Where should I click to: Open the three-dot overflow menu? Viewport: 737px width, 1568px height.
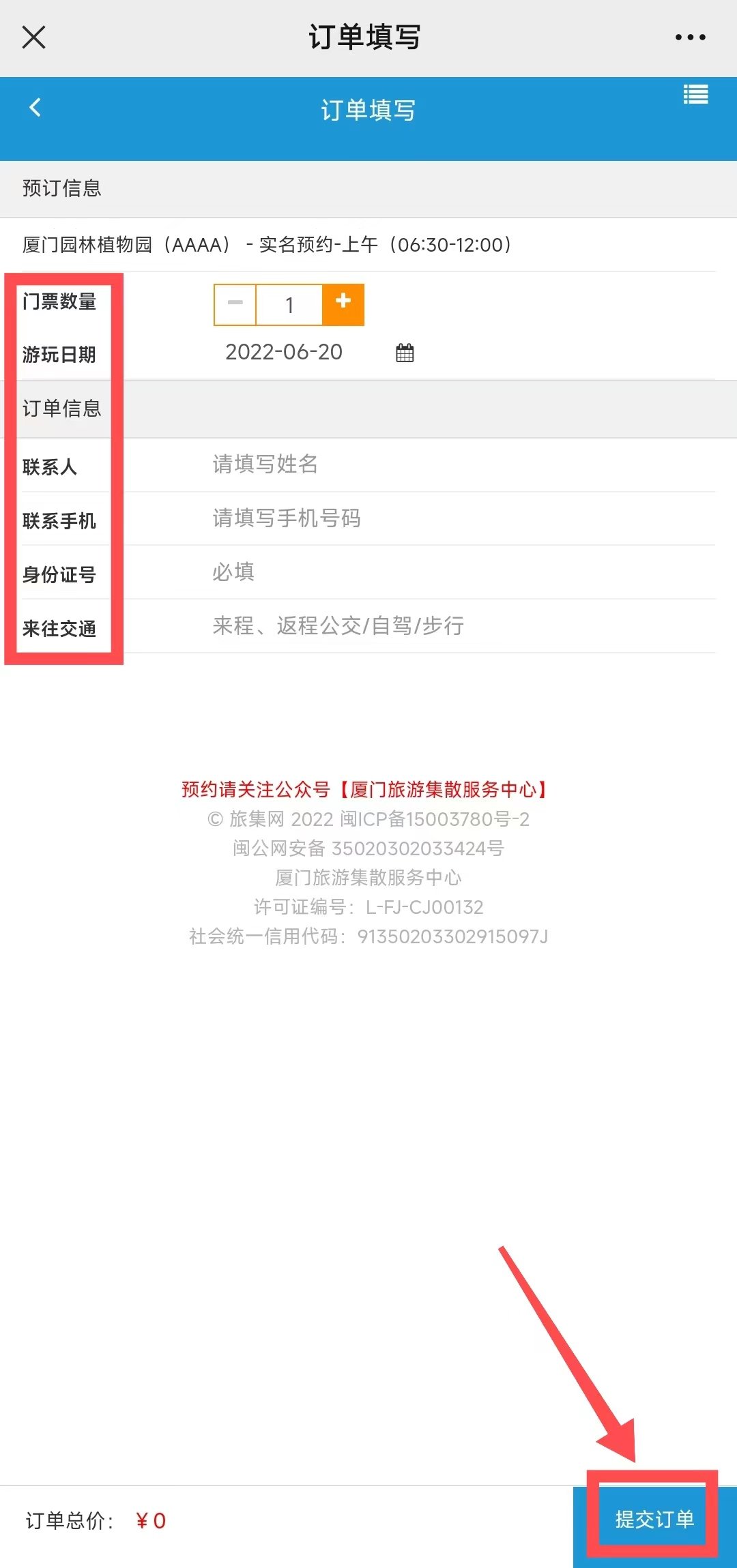690,37
